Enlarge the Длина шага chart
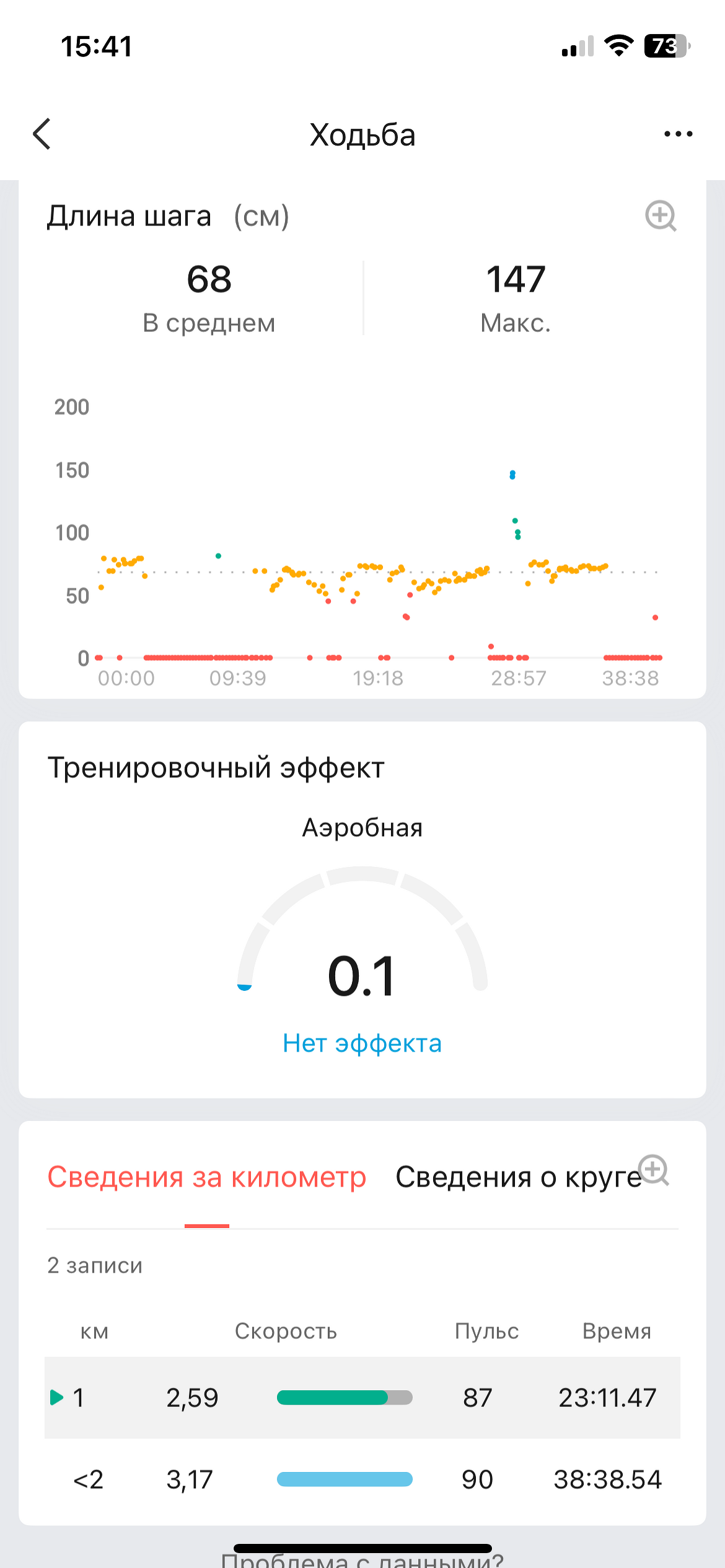This screenshot has width=725, height=1568. coord(661,216)
